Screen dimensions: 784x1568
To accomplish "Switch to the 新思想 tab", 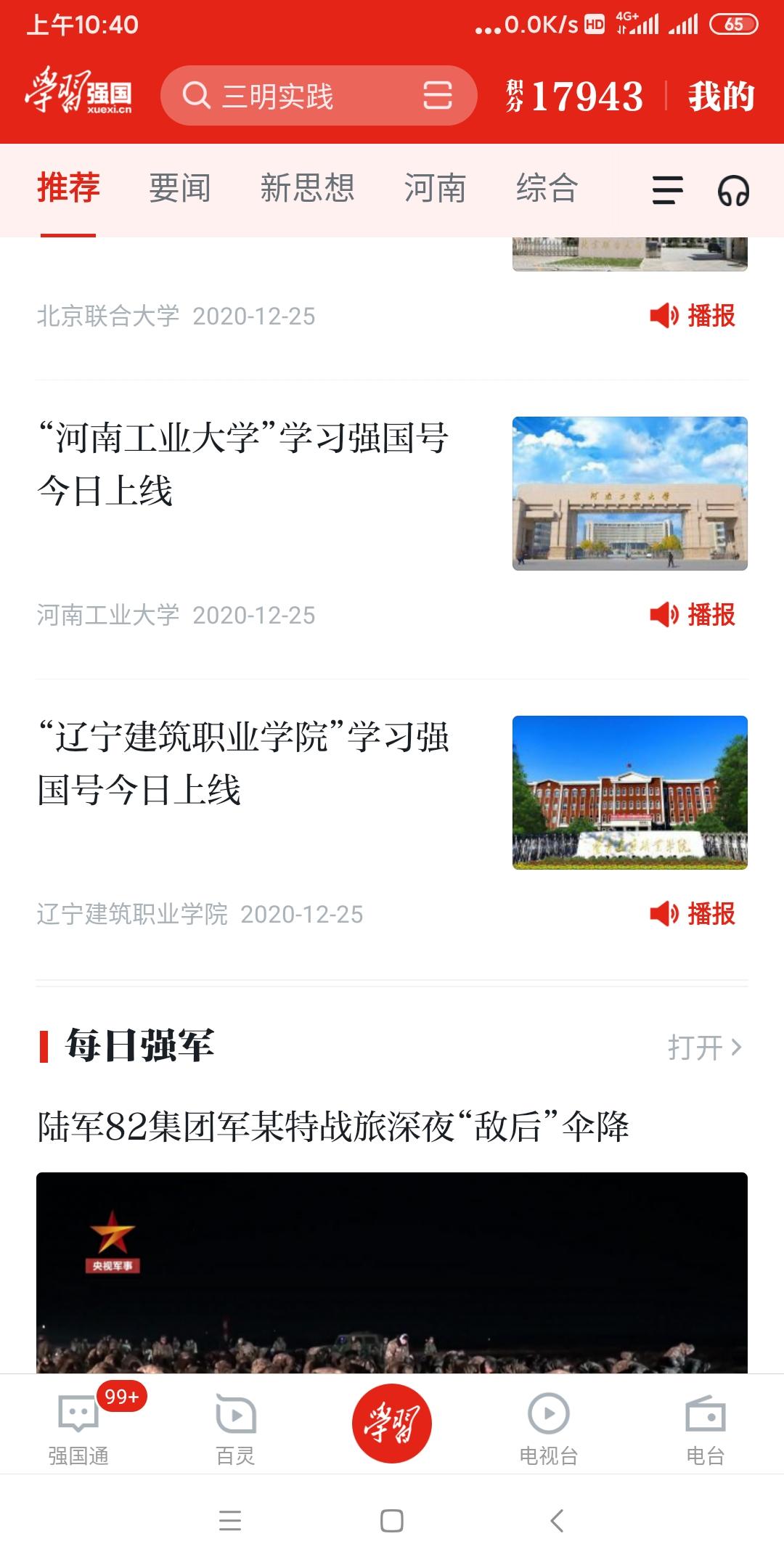I will click(307, 189).
